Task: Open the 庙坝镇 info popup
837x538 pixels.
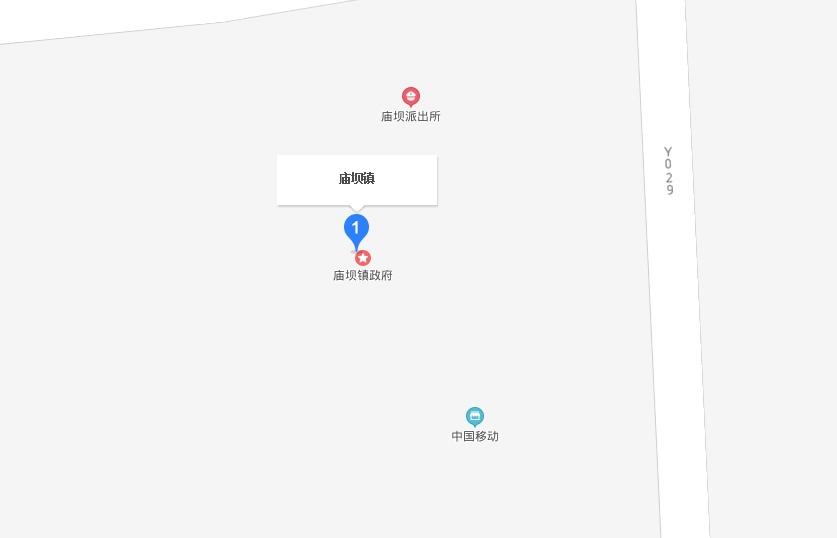Action: (x=356, y=179)
